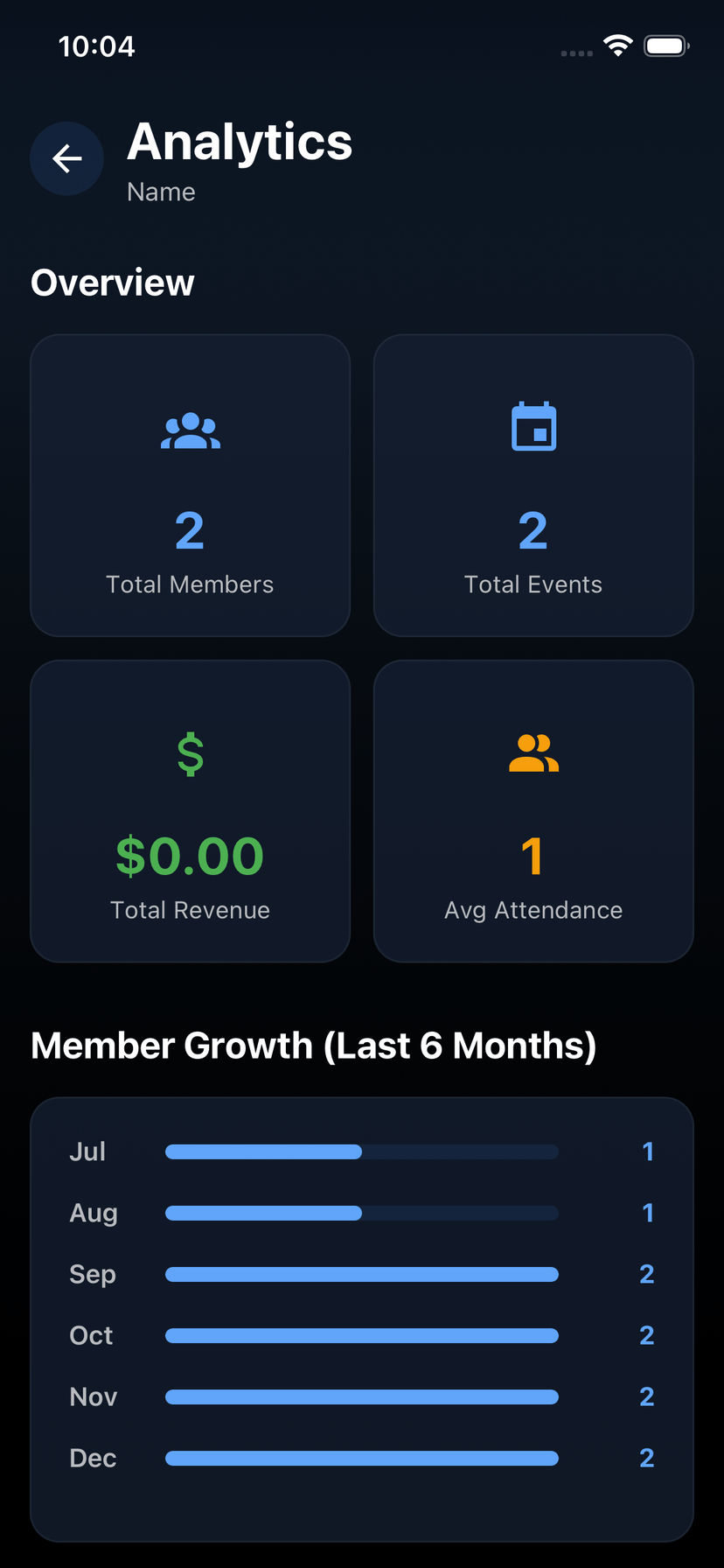The height and width of the screenshot is (1568, 724).
Task: Click the status bar clock showing 10:04
Action: 97,45
